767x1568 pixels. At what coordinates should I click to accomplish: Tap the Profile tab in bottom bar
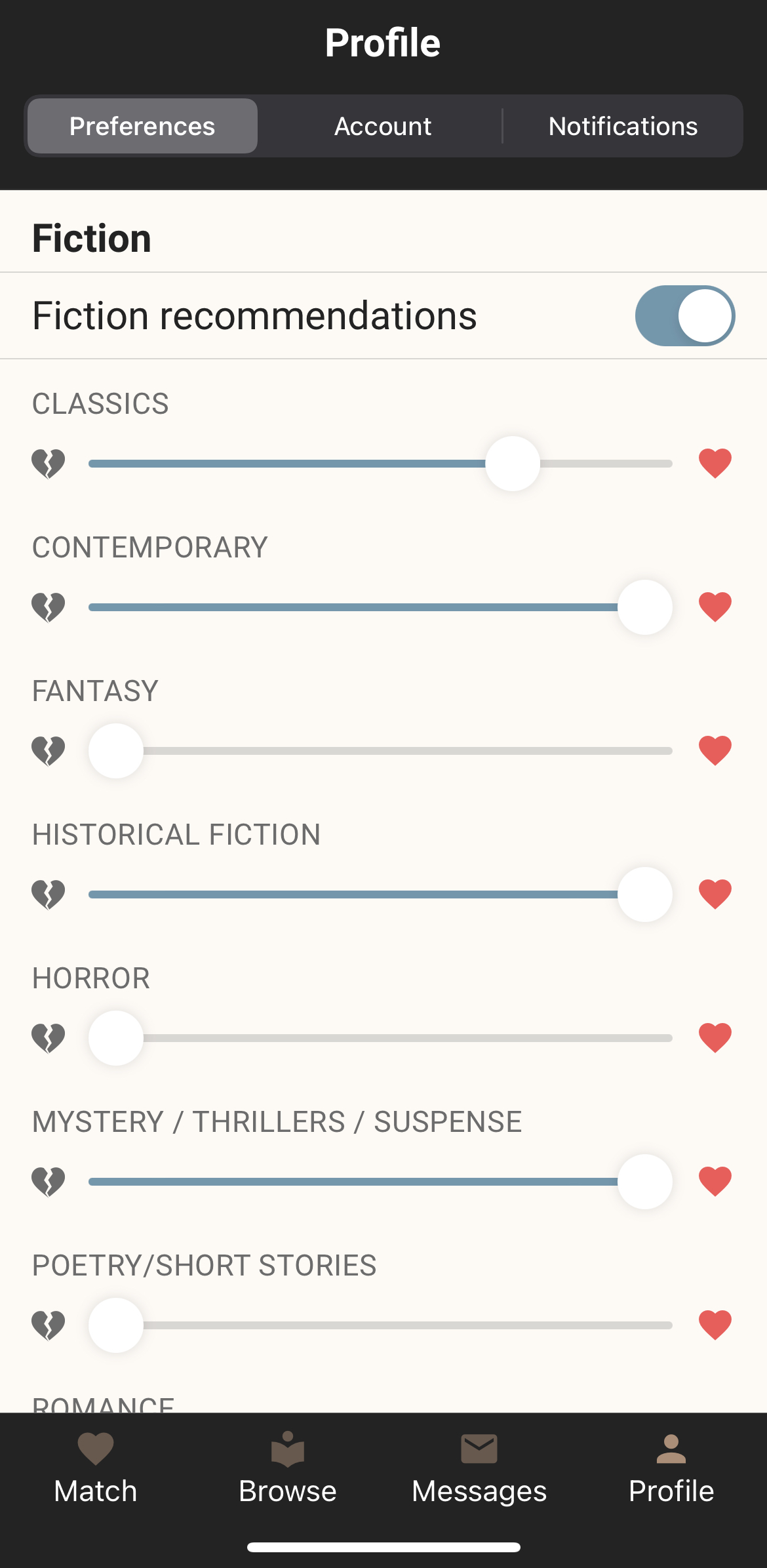[x=671, y=1469]
